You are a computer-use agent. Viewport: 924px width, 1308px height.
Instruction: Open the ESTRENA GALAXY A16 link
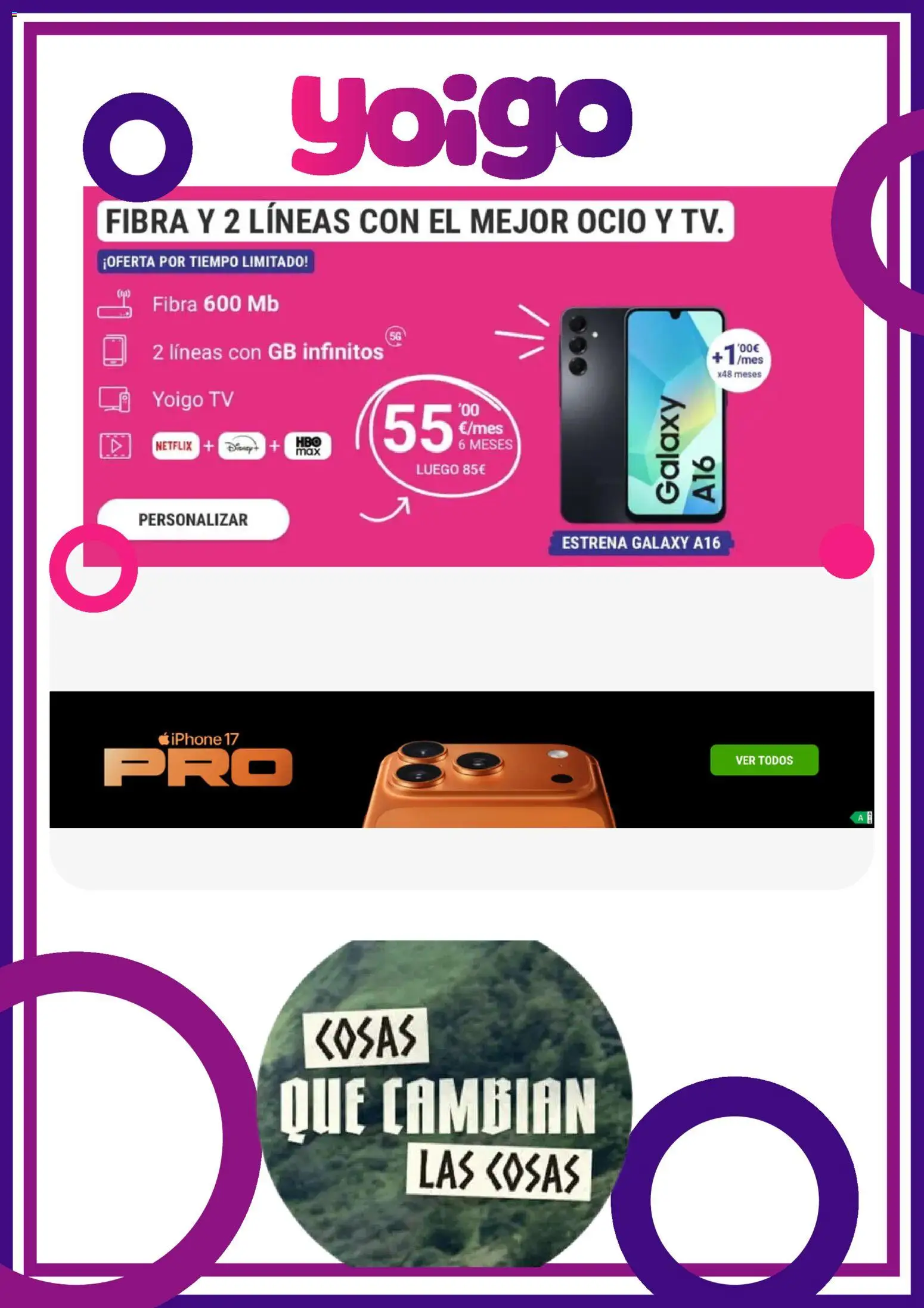click(x=641, y=543)
